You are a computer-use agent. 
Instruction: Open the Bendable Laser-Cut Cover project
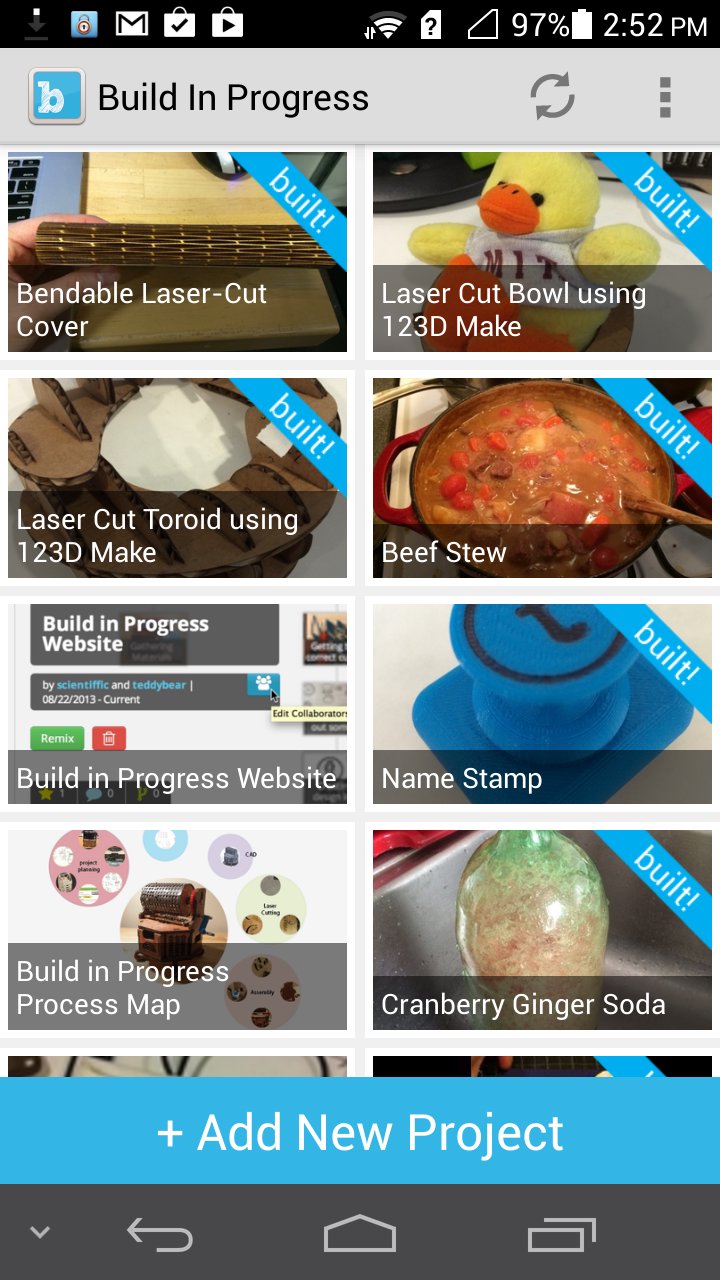(x=178, y=251)
